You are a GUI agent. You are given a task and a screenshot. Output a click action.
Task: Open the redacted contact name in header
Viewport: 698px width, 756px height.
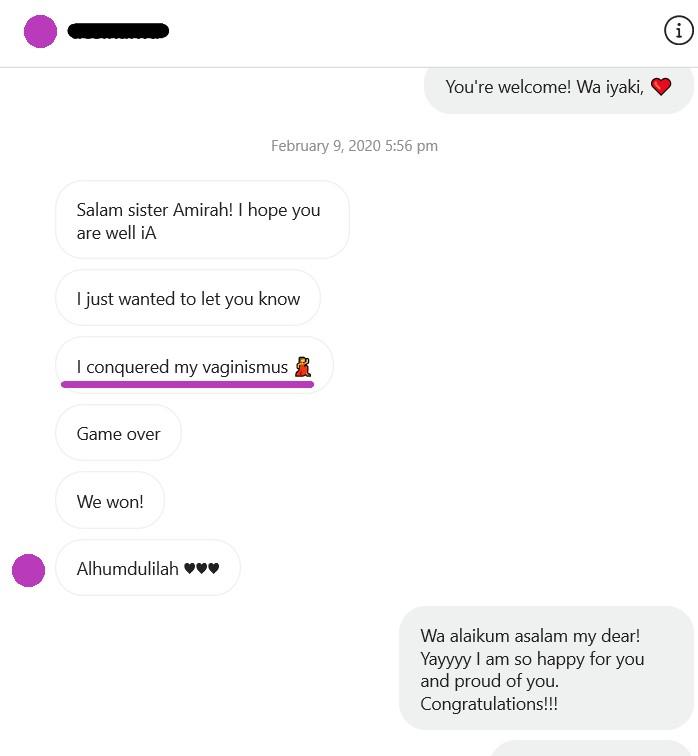pos(118,31)
